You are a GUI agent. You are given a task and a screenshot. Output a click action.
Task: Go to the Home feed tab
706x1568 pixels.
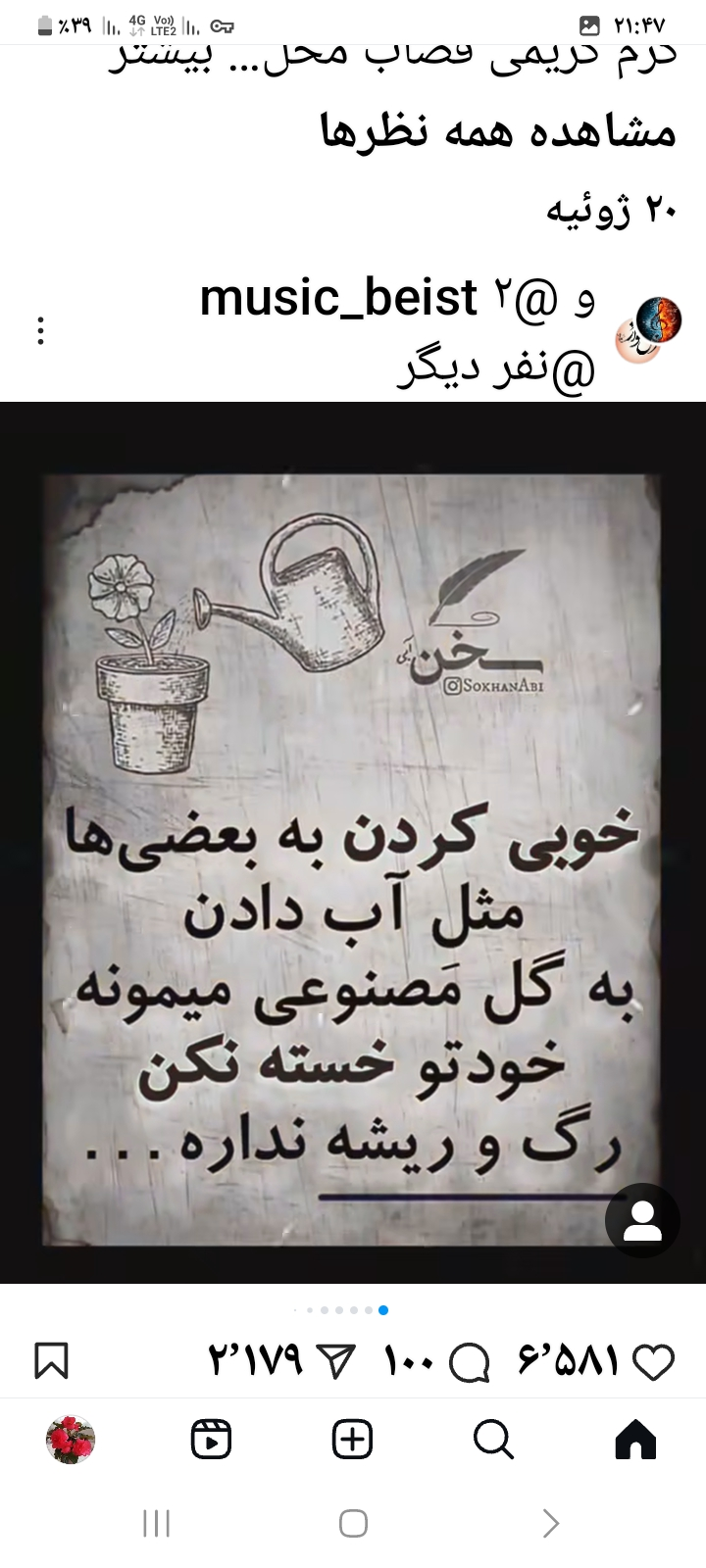[634, 1440]
